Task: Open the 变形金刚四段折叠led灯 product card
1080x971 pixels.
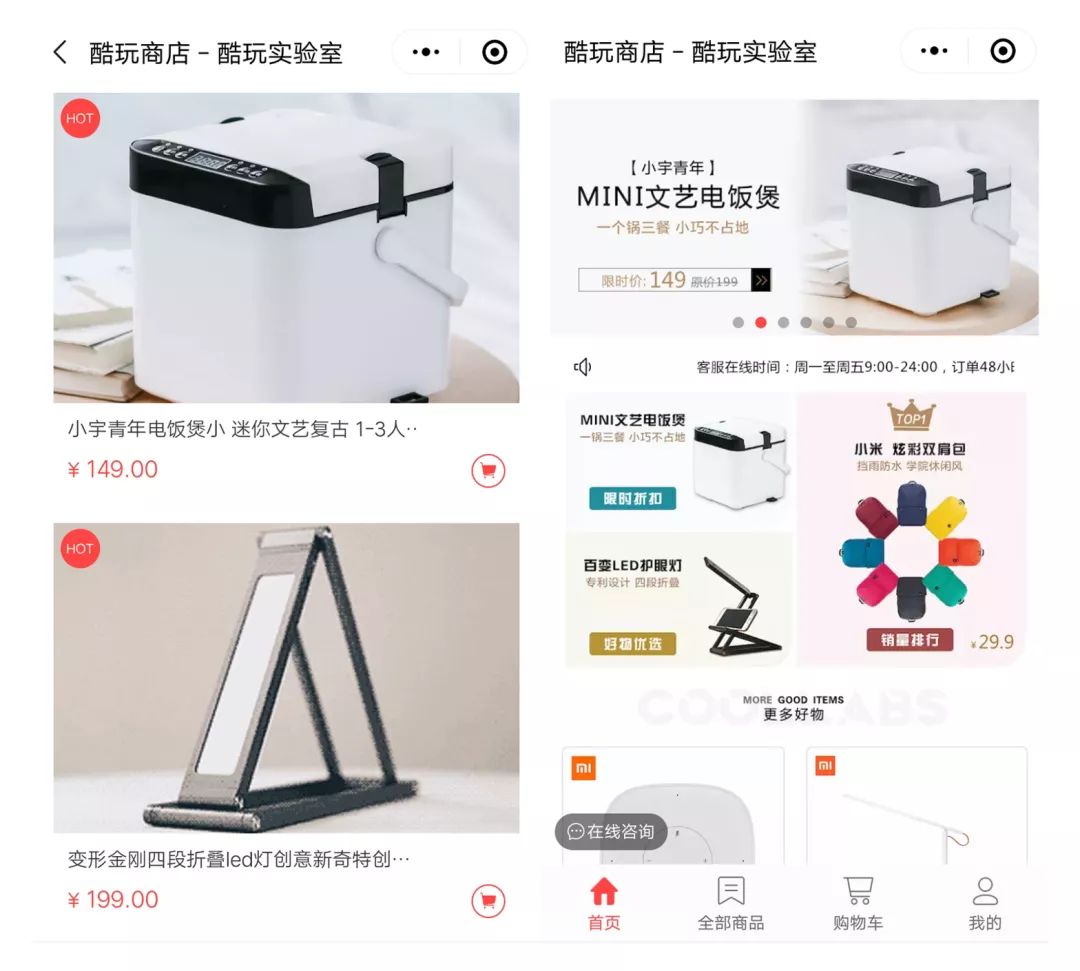Action: pos(286,678)
